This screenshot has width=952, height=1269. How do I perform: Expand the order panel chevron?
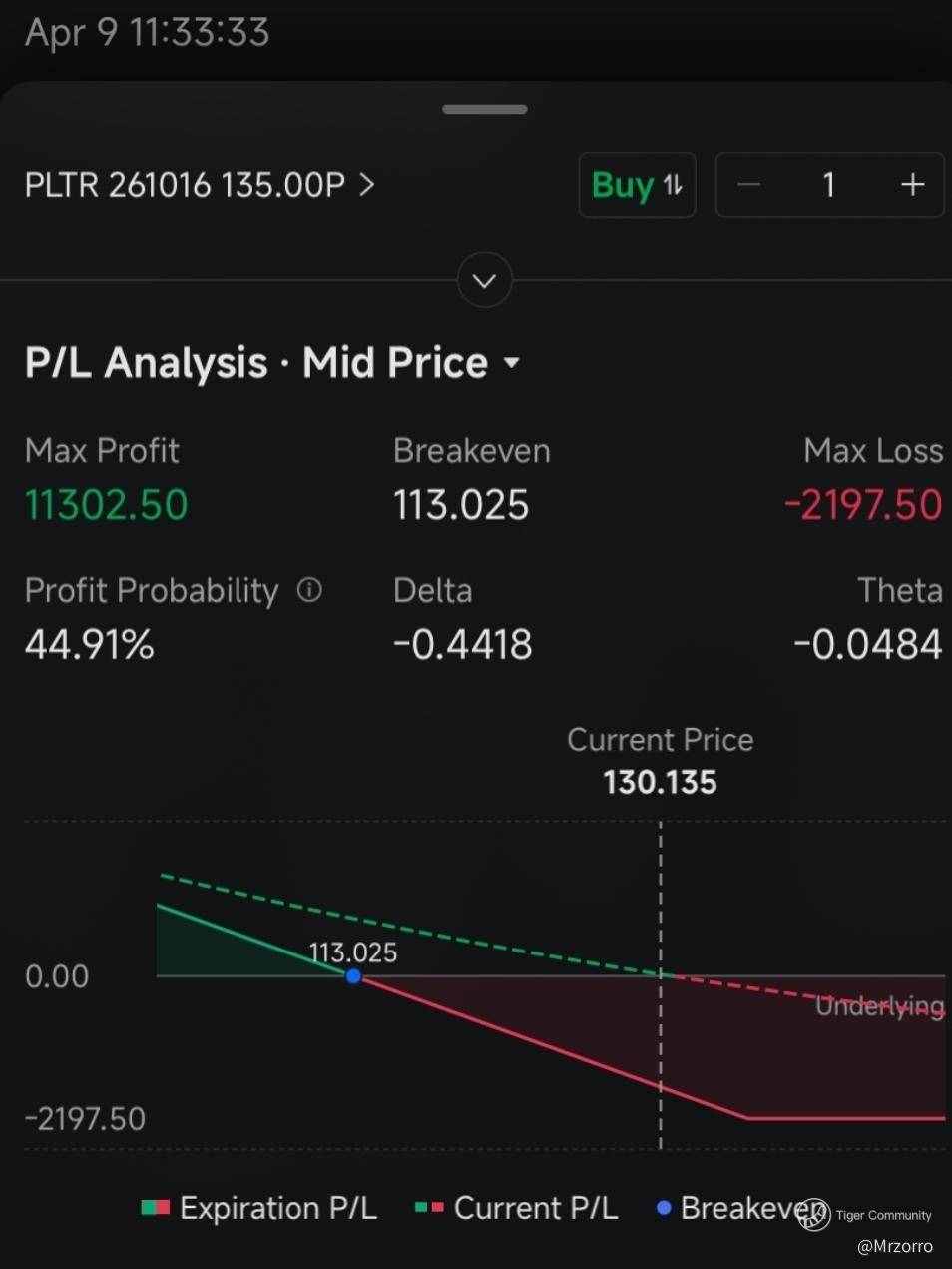coord(485,281)
